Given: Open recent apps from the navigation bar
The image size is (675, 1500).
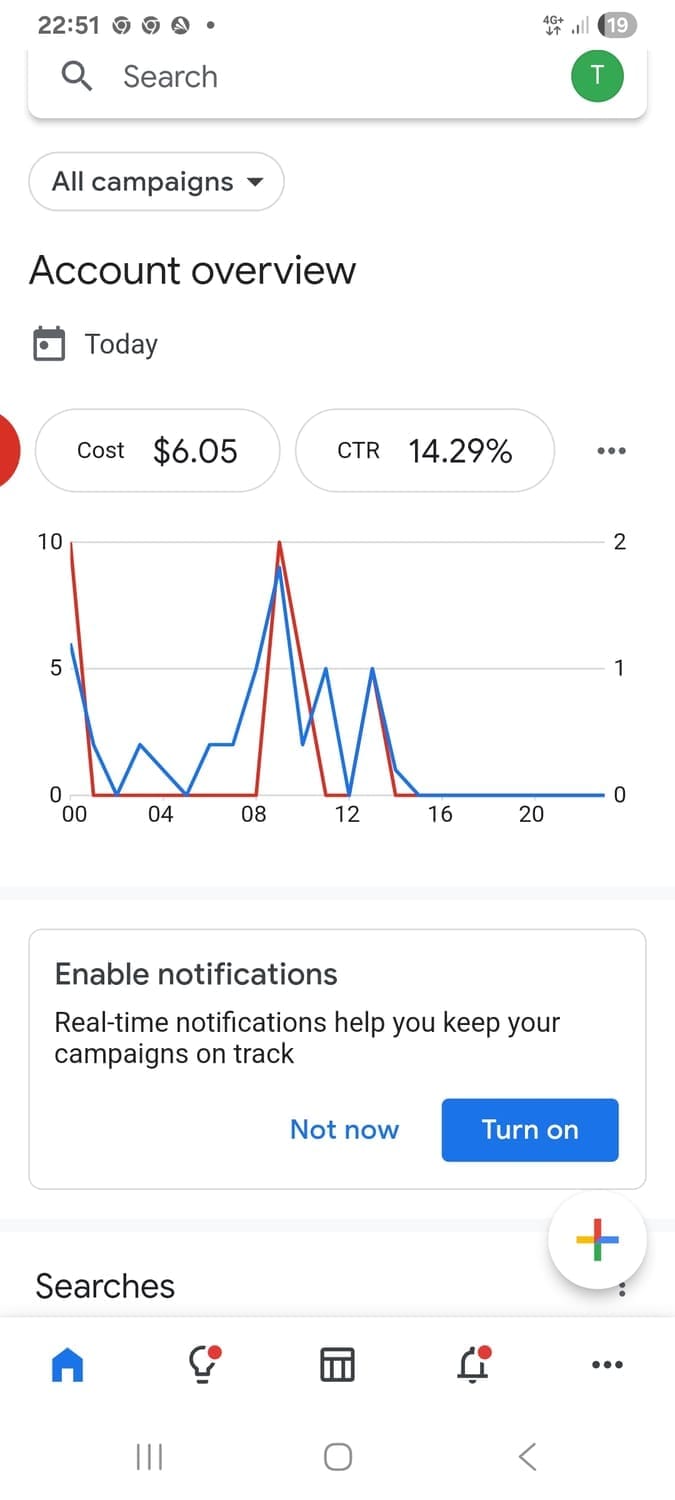Looking at the screenshot, I should point(149,1457).
